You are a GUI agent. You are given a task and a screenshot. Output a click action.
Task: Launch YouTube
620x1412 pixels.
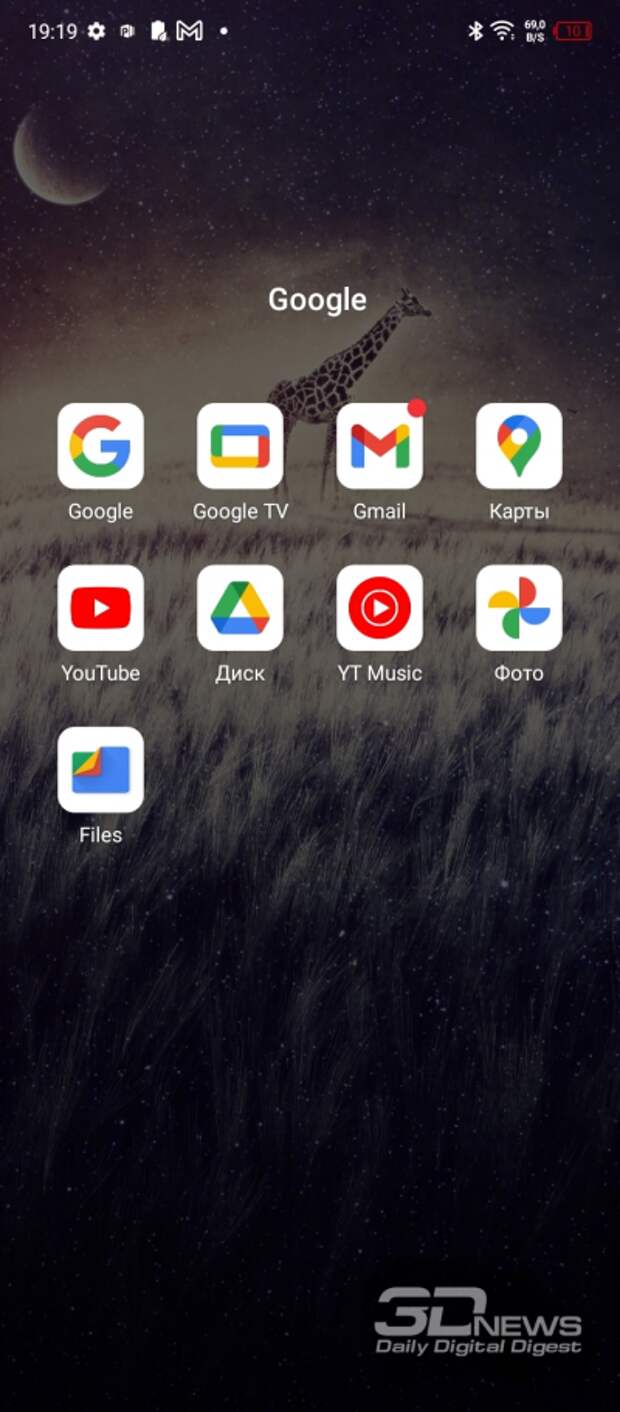[x=101, y=608]
